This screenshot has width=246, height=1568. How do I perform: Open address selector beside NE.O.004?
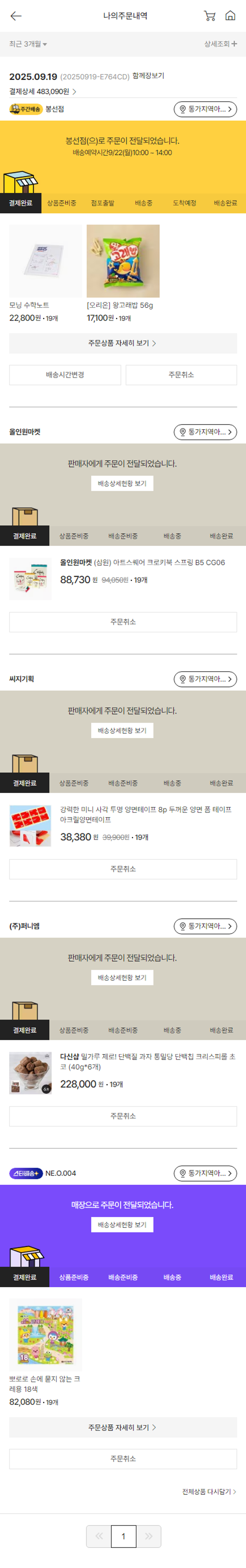click(x=205, y=1173)
